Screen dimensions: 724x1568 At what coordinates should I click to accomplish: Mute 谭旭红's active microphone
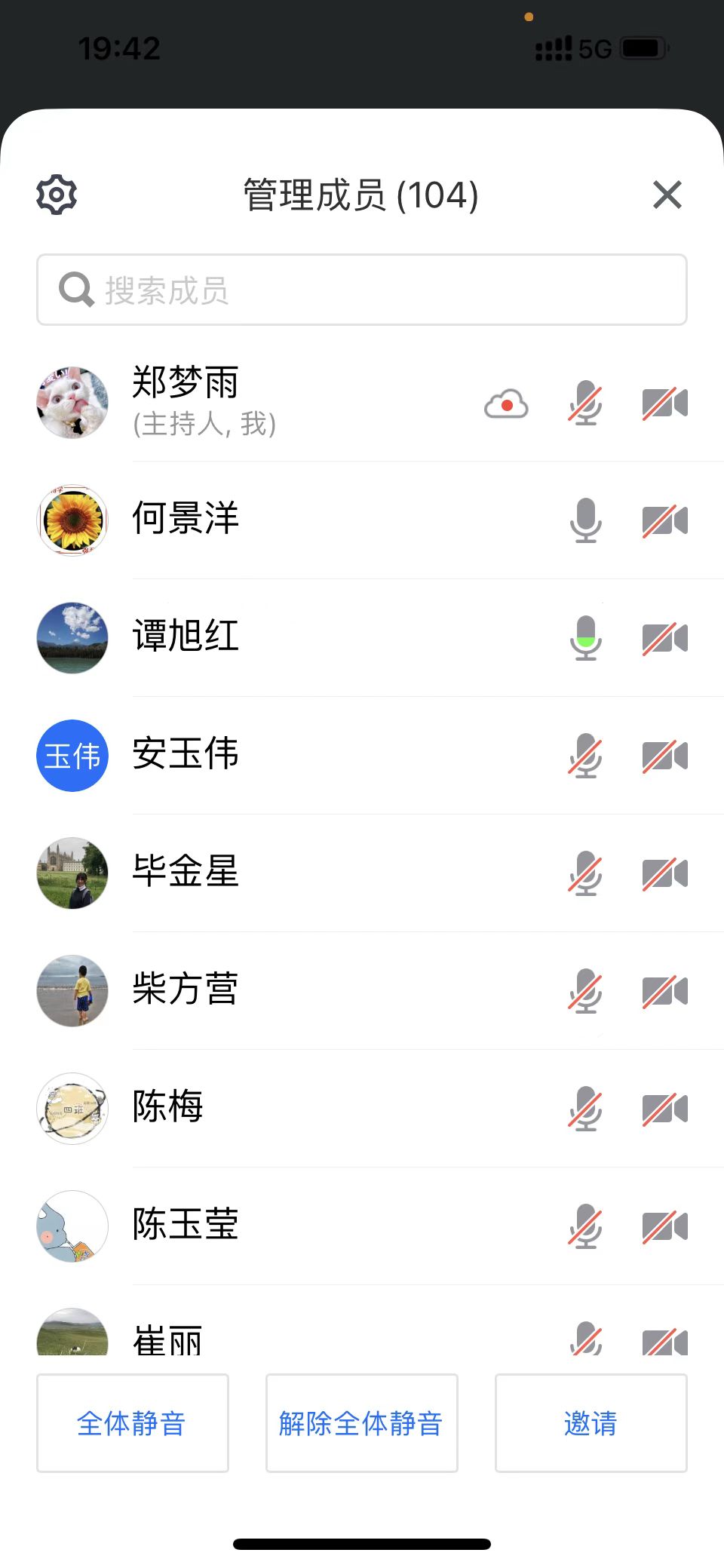click(x=586, y=638)
